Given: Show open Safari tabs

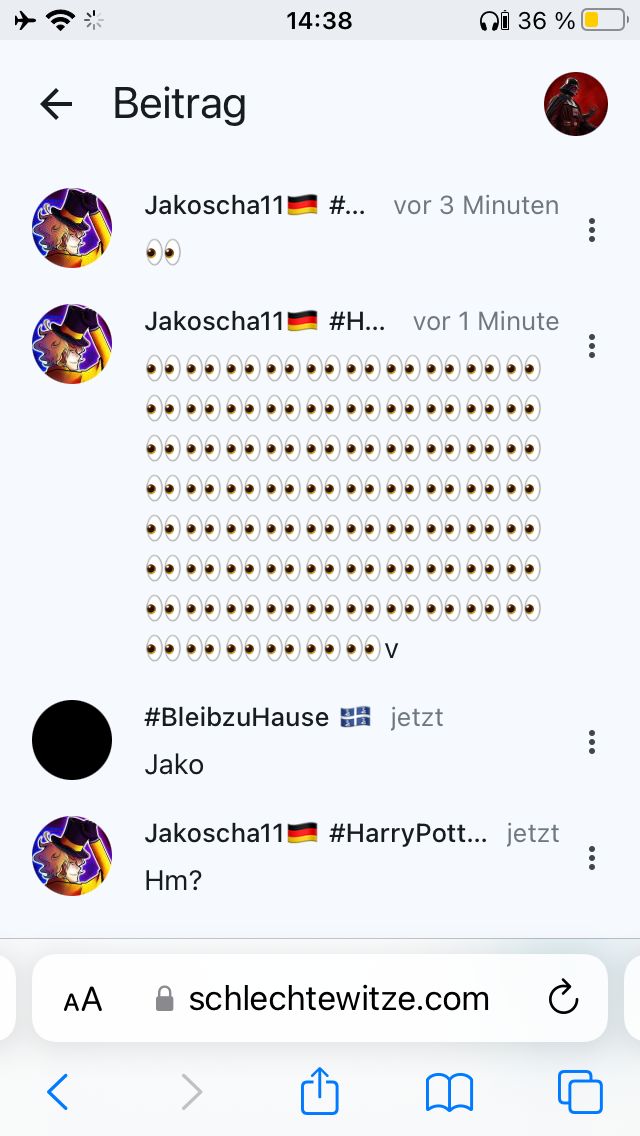Looking at the screenshot, I should pyautogui.click(x=580, y=1091).
